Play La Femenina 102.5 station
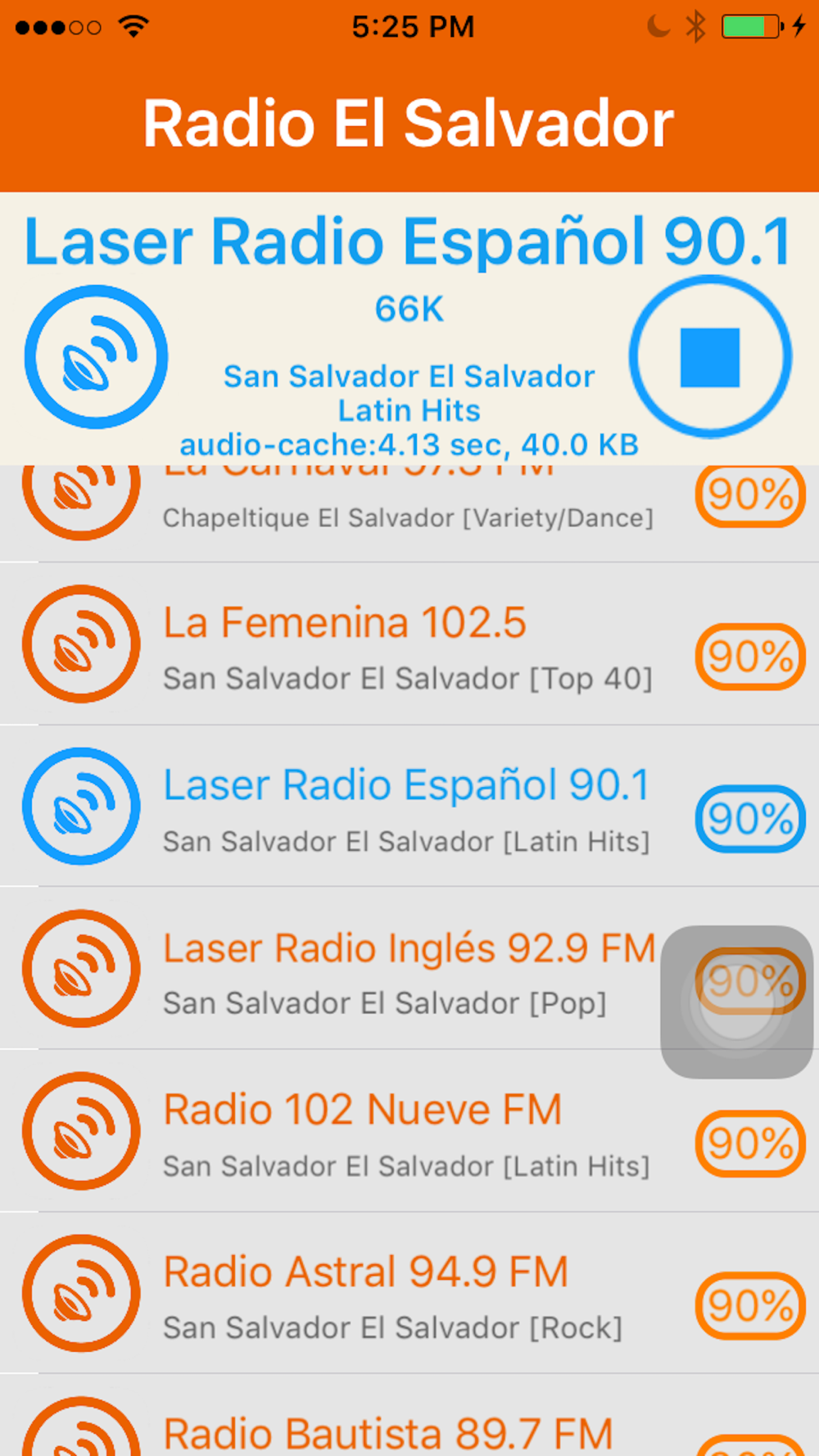This screenshot has height=1456, width=819. click(409, 644)
